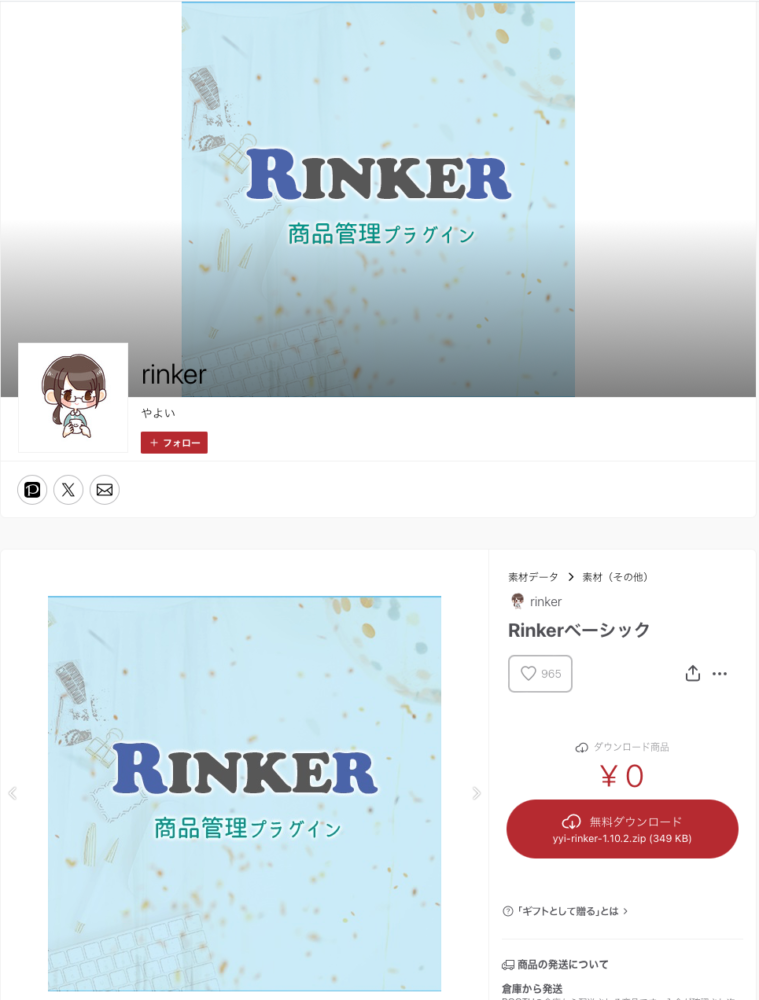Open the rinker shop avatar
The image size is (759, 1000).
pyautogui.click(x=73, y=397)
